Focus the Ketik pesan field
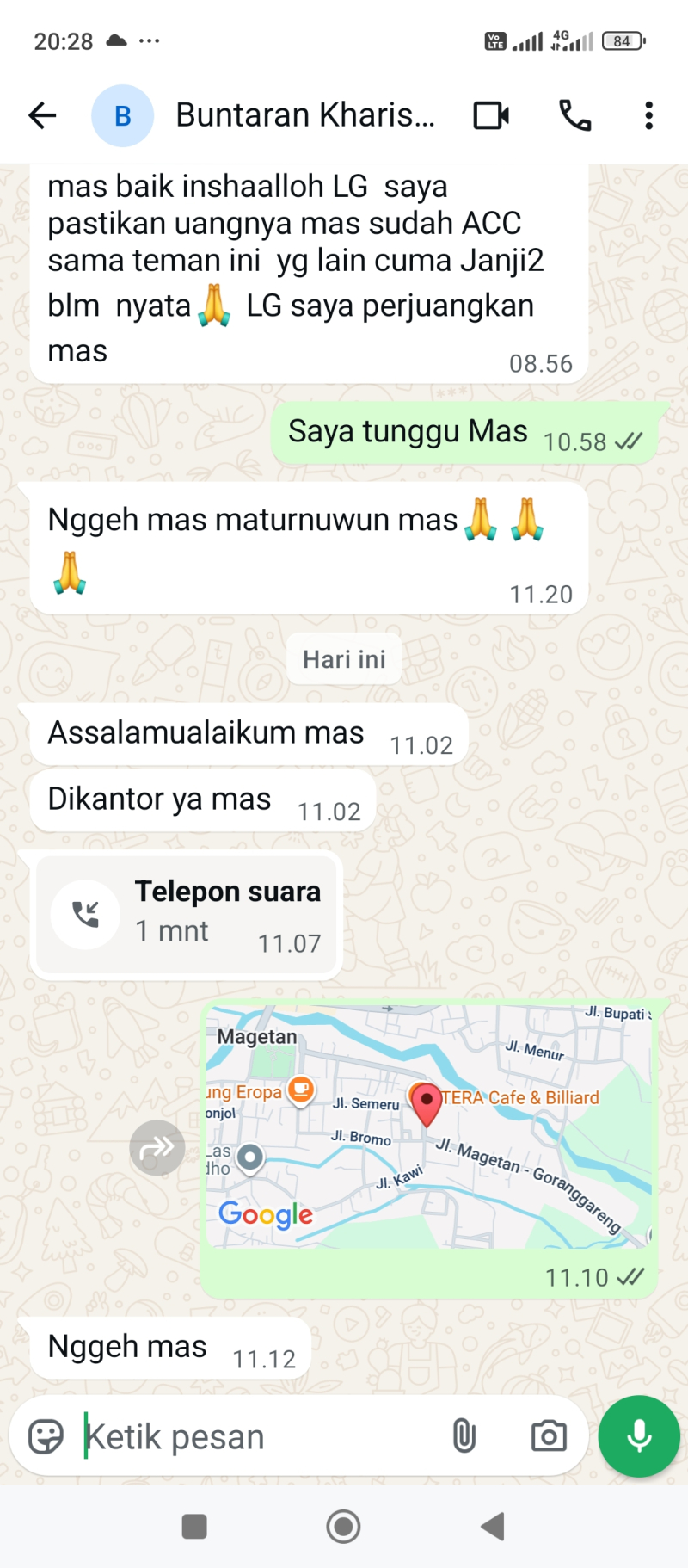 click(x=258, y=1436)
